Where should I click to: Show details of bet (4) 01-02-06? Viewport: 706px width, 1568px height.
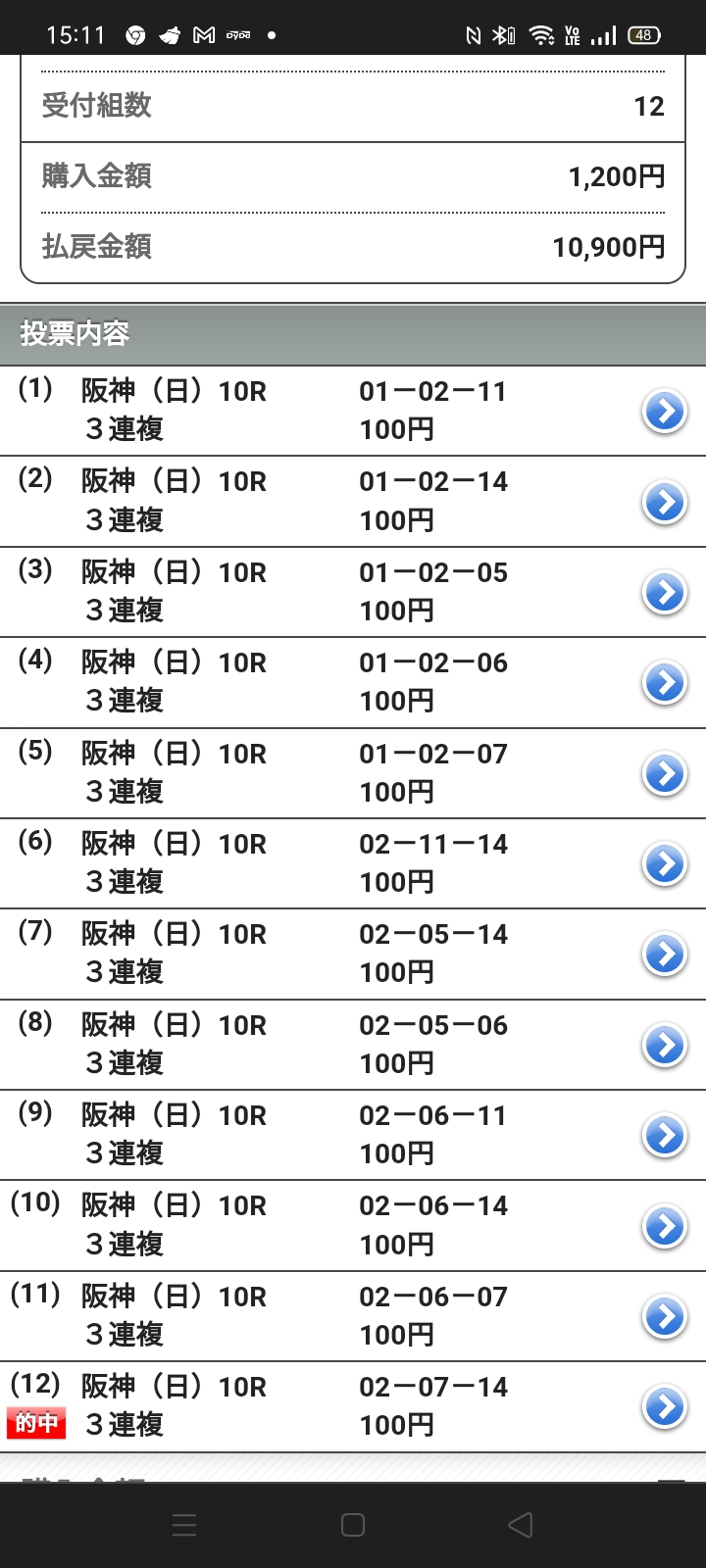[665, 683]
